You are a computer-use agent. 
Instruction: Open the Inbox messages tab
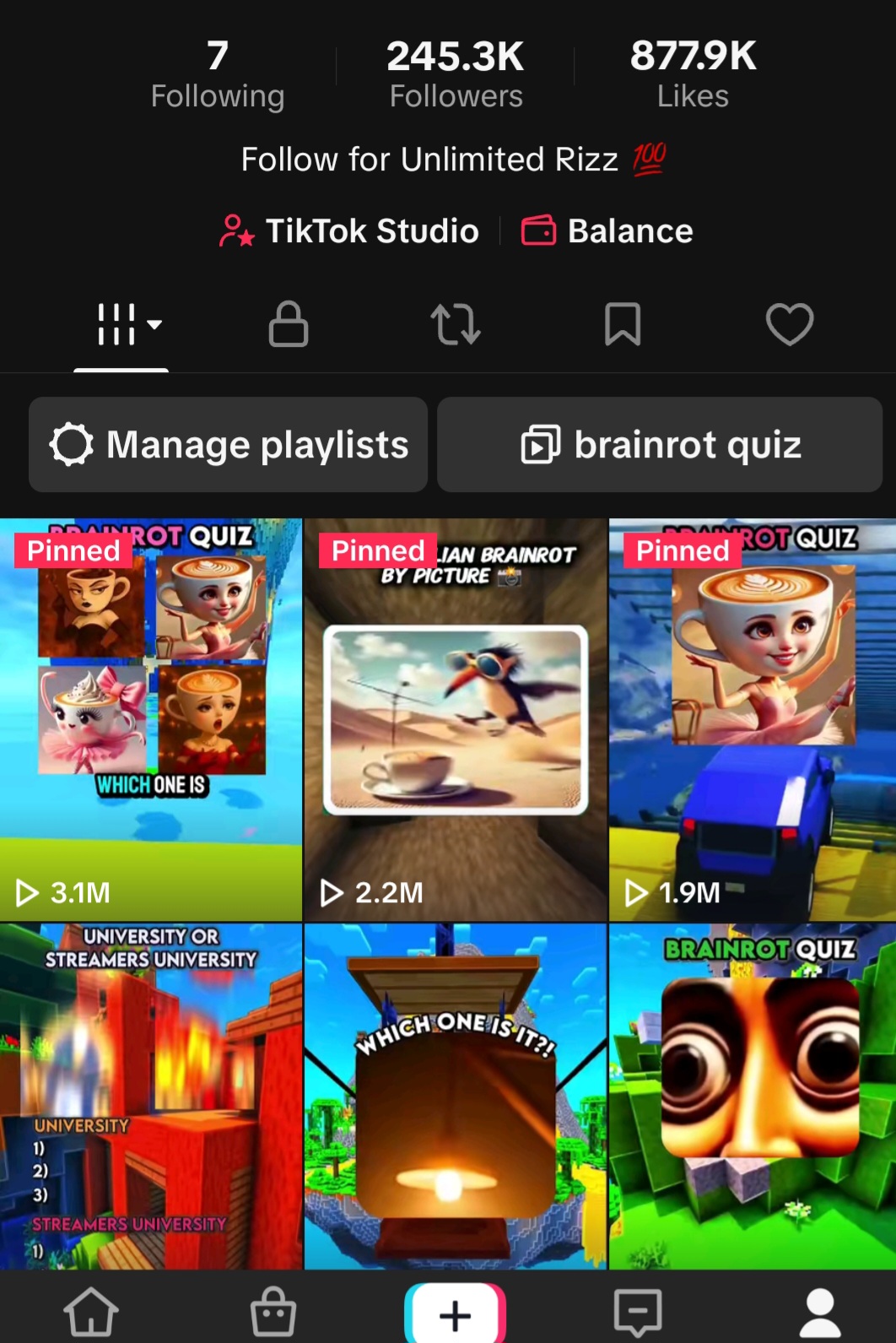(x=638, y=1311)
